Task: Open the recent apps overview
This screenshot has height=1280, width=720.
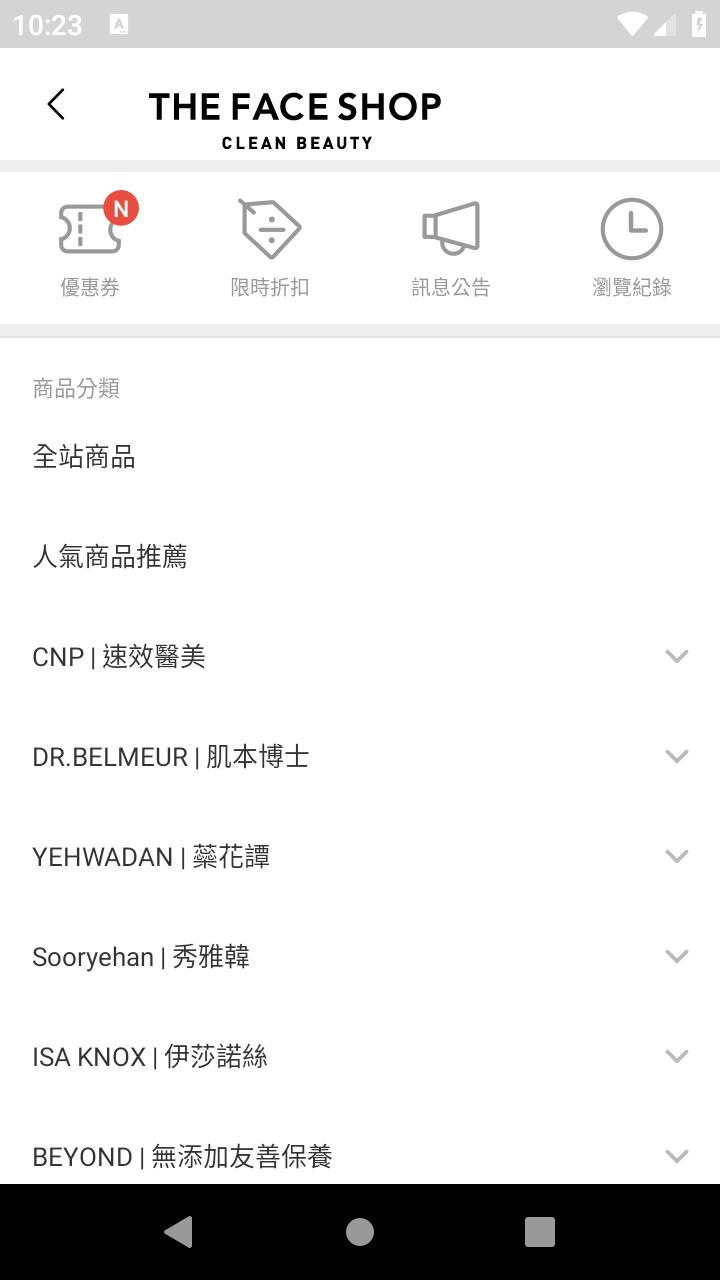Action: tap(540, 1232)
